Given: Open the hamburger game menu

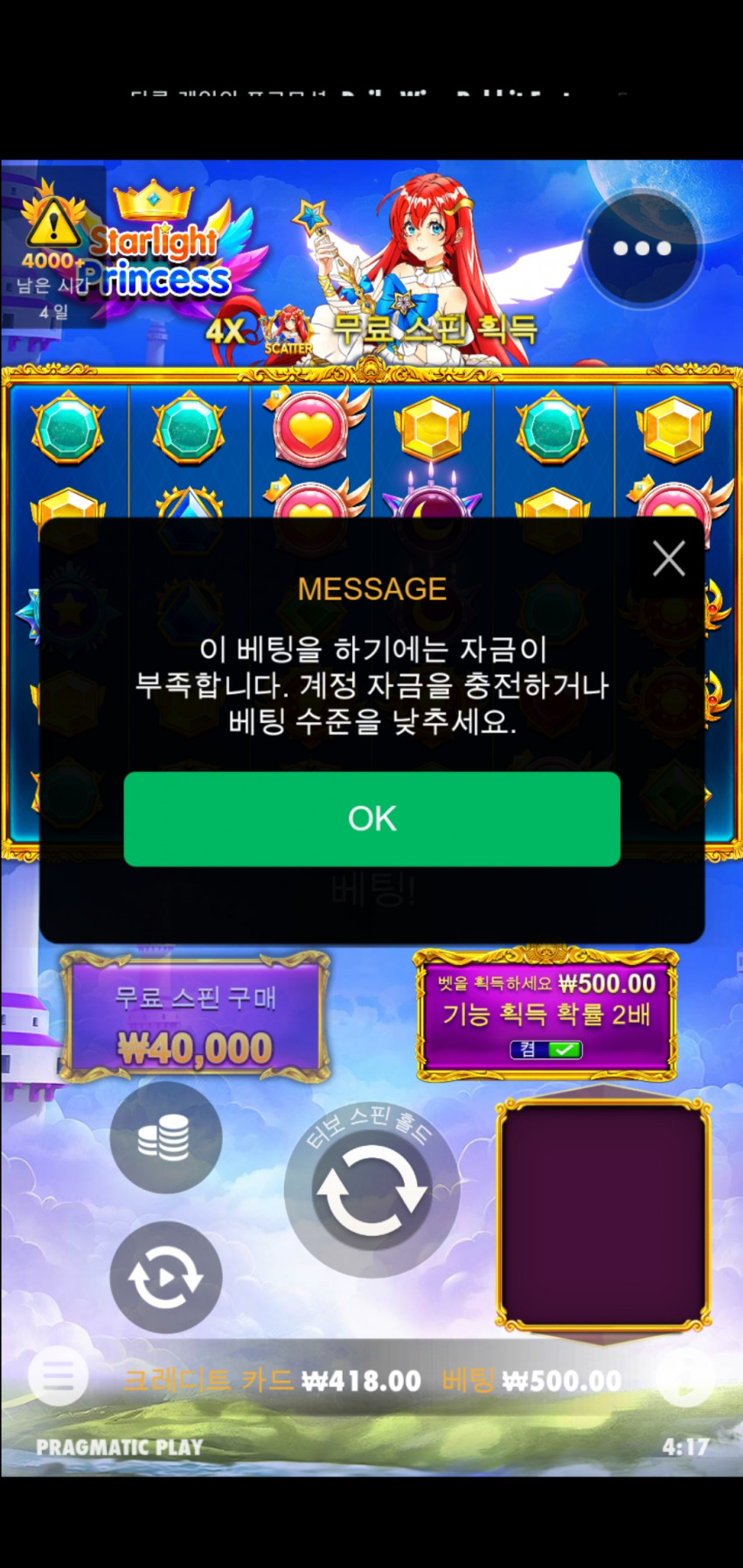Looking at the screenshot, I should pyautogui.click(x=58, y=1377).
